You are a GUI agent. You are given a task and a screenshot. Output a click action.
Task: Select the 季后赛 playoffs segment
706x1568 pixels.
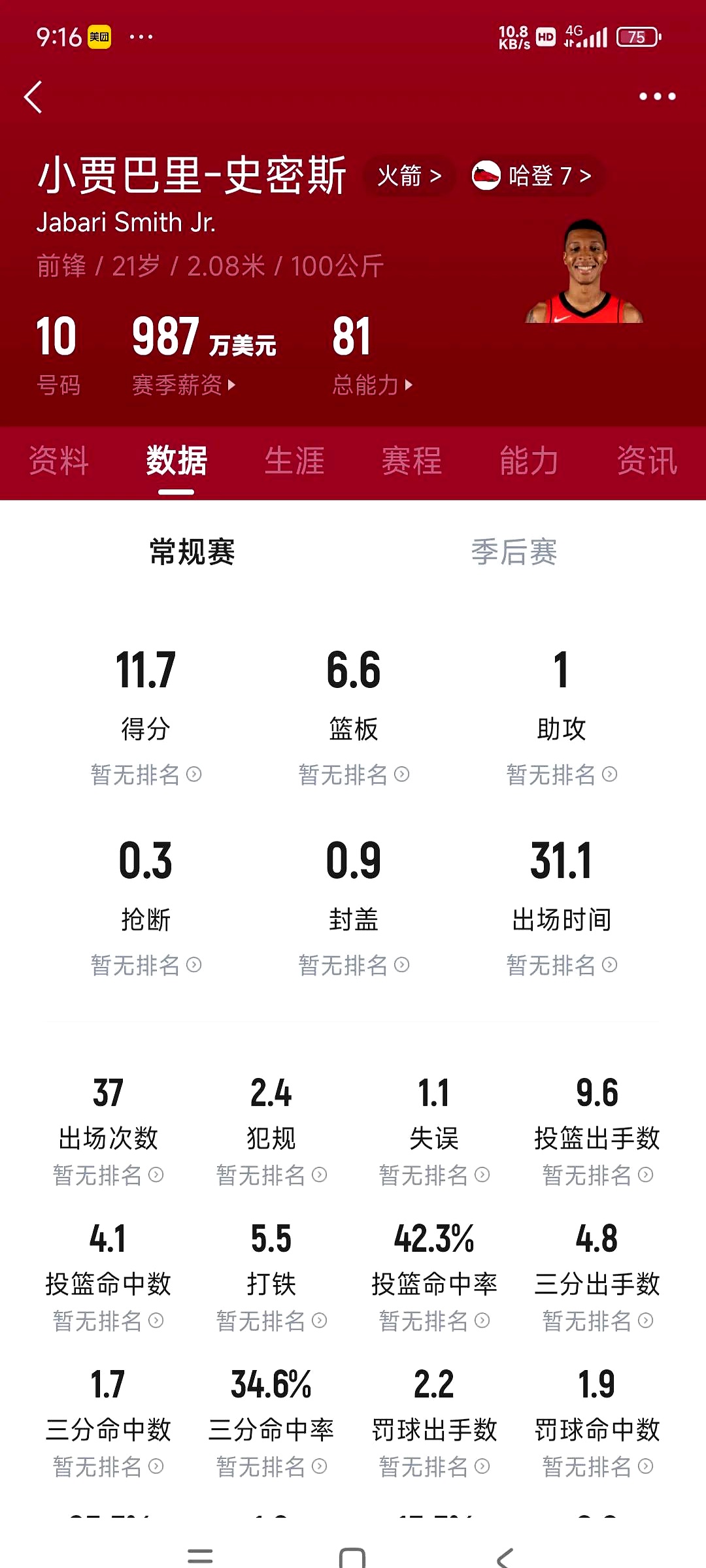[x=514, y=552]
